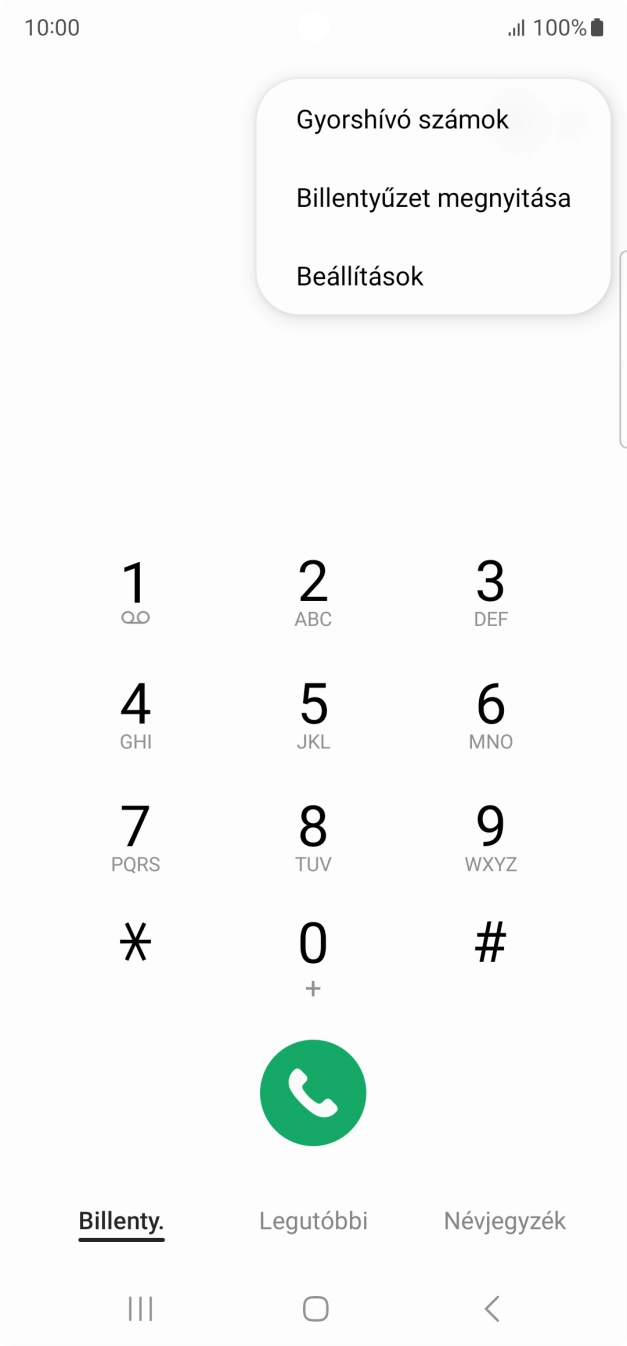Viewport: 627px width, 1346px height.
Task: Open the Névjegyzék tab
Action: tap(505, 1221)
